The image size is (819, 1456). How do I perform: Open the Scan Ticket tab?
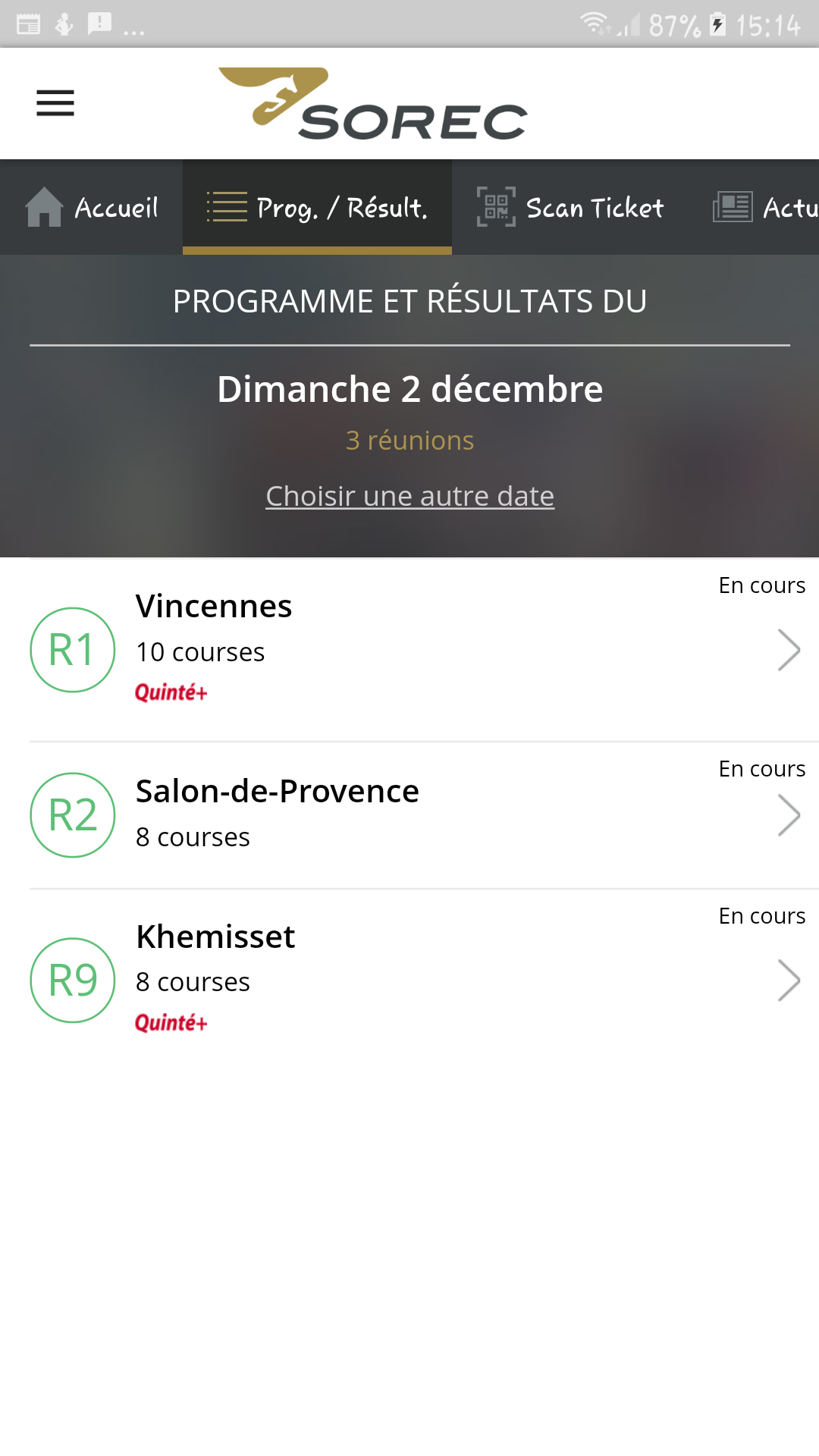pos(570,207)
